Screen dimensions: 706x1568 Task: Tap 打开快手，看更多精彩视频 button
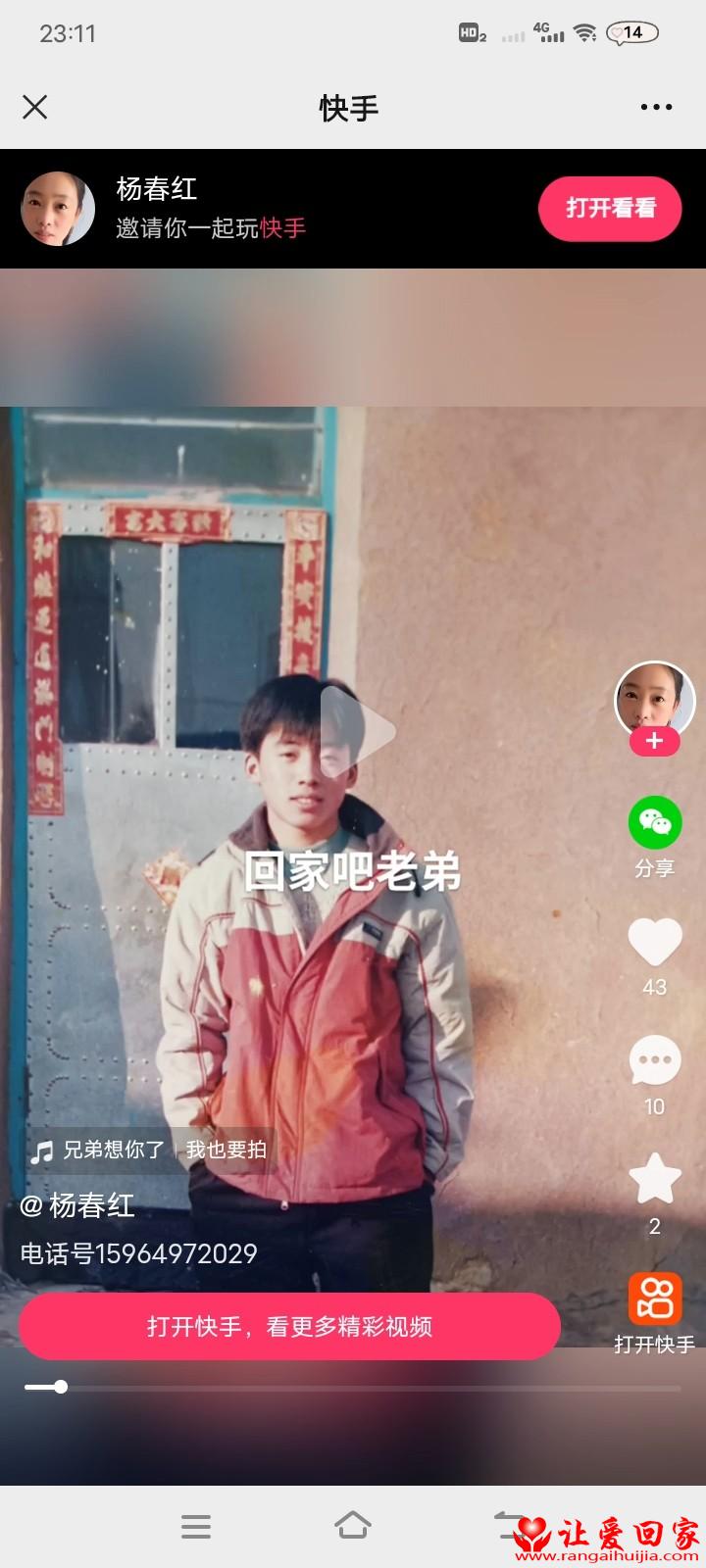point(289,1326)
